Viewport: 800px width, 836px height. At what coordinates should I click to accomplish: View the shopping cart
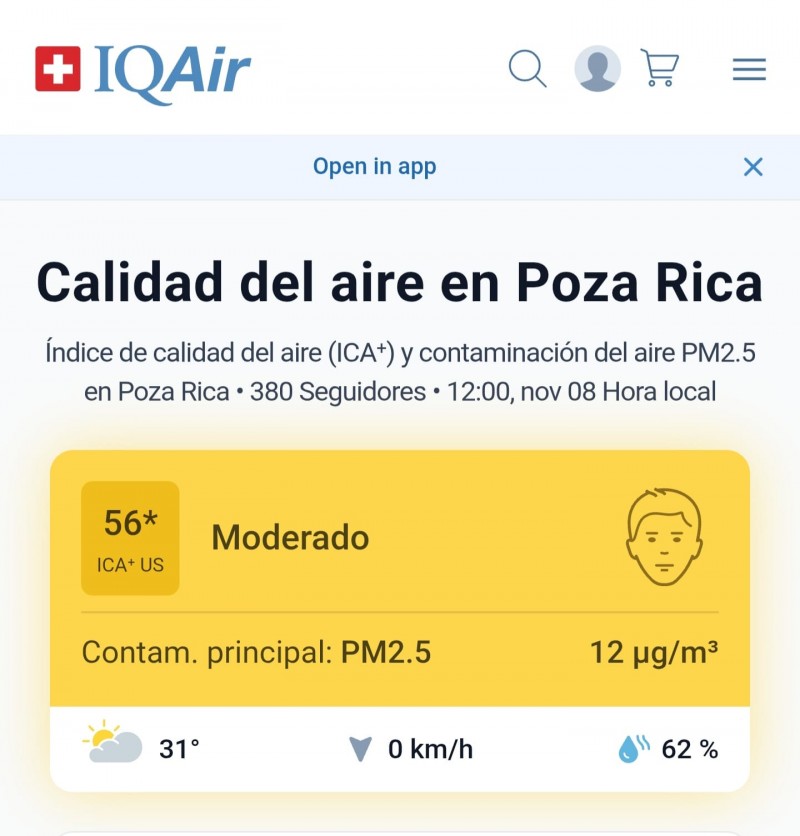[660, 69]
